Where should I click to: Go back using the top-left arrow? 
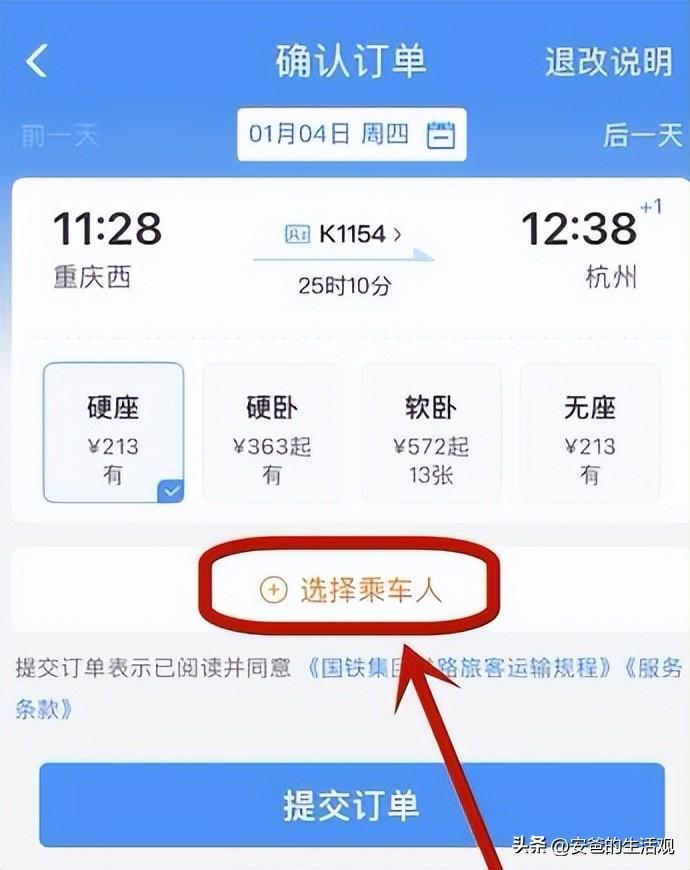point(37,62)
